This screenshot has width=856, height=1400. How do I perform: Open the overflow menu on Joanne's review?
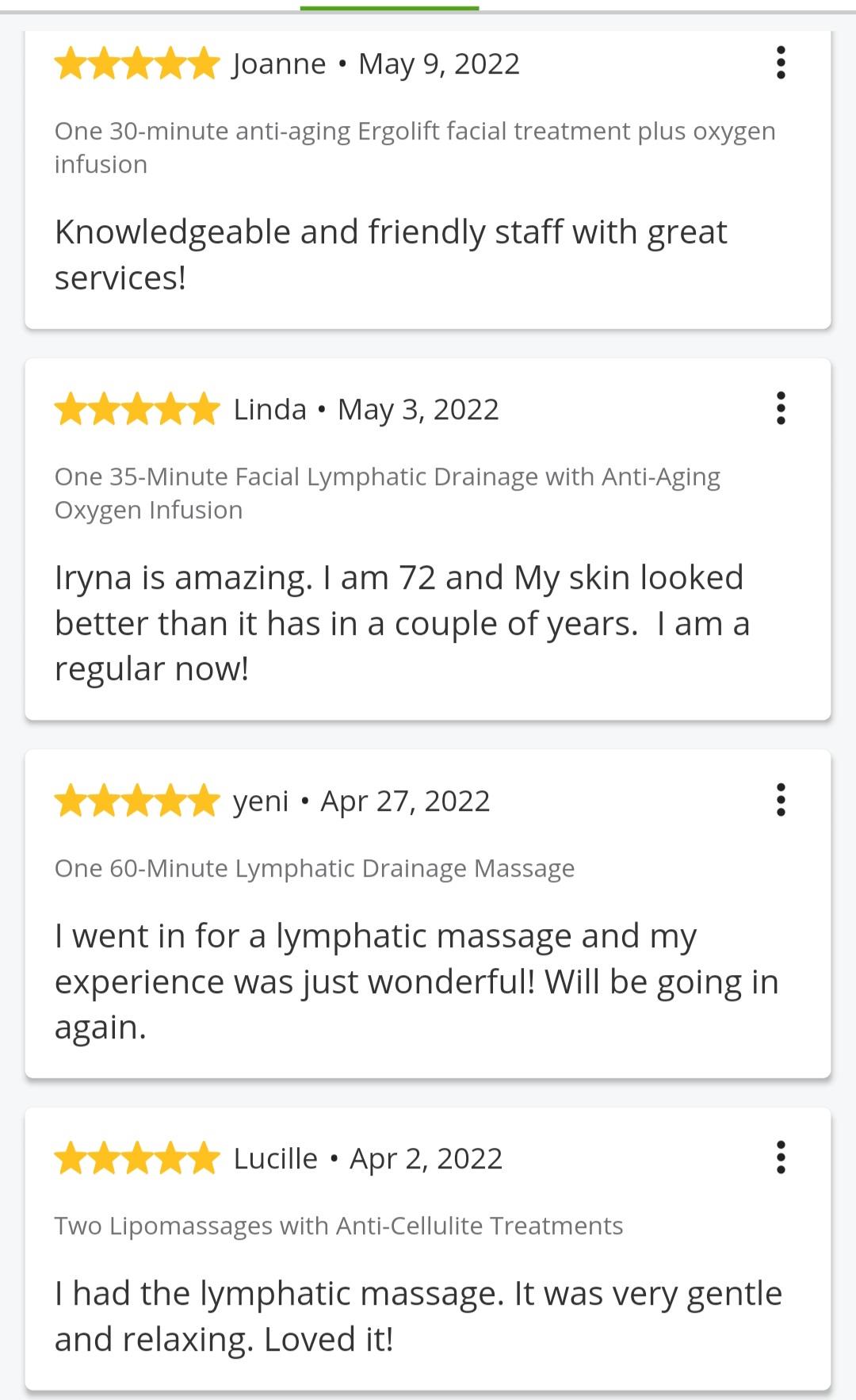click(781, 63)
